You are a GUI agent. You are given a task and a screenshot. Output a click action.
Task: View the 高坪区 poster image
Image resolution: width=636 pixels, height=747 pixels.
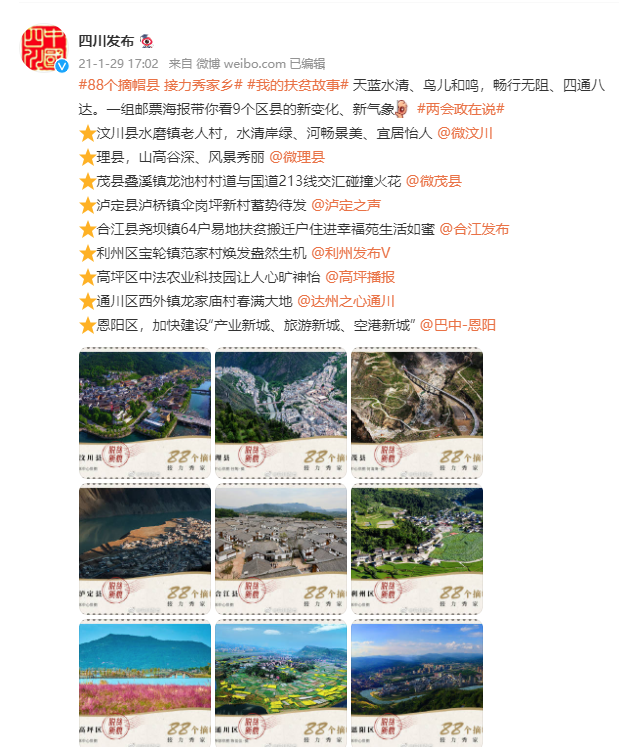click(145, 684)
